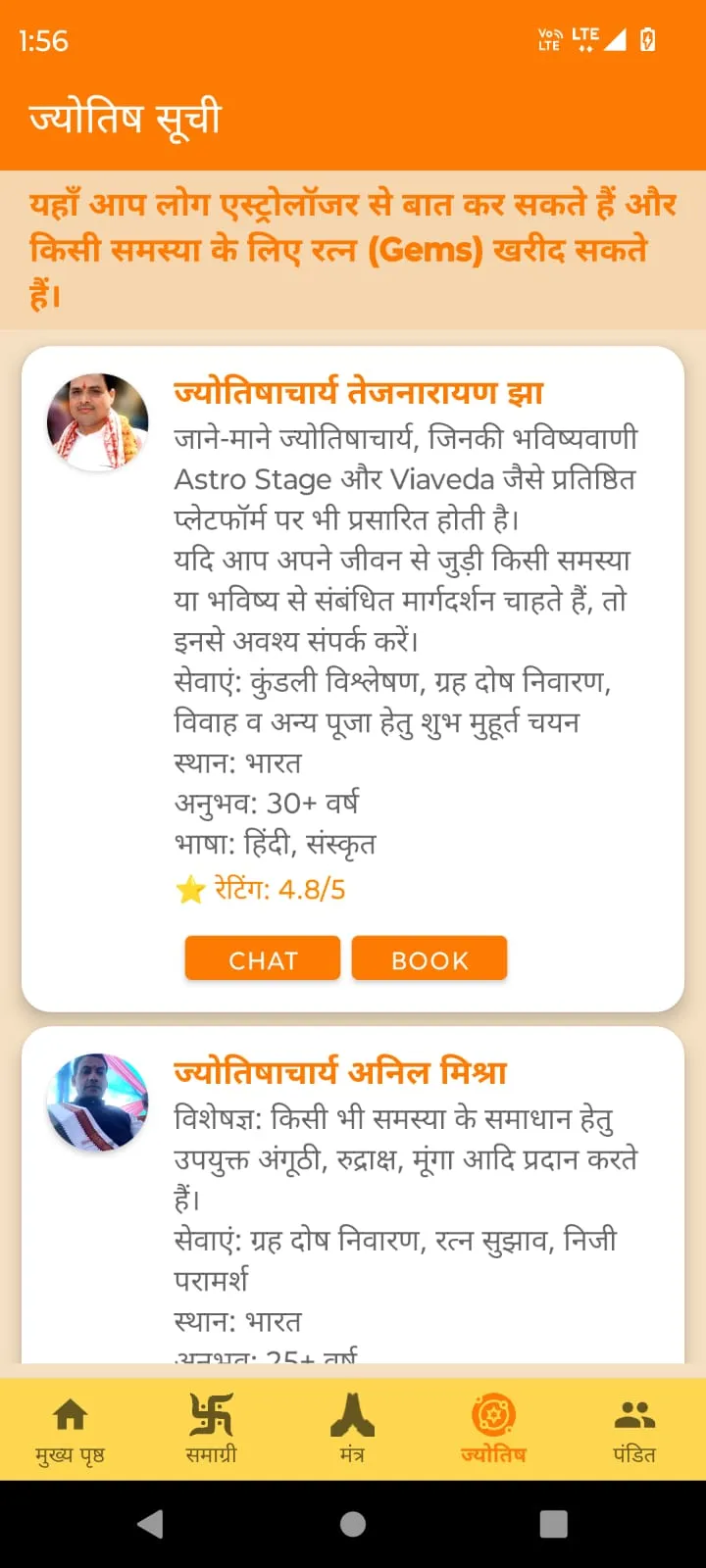
Task: Tap the system back button
Action: (151, 1524)
